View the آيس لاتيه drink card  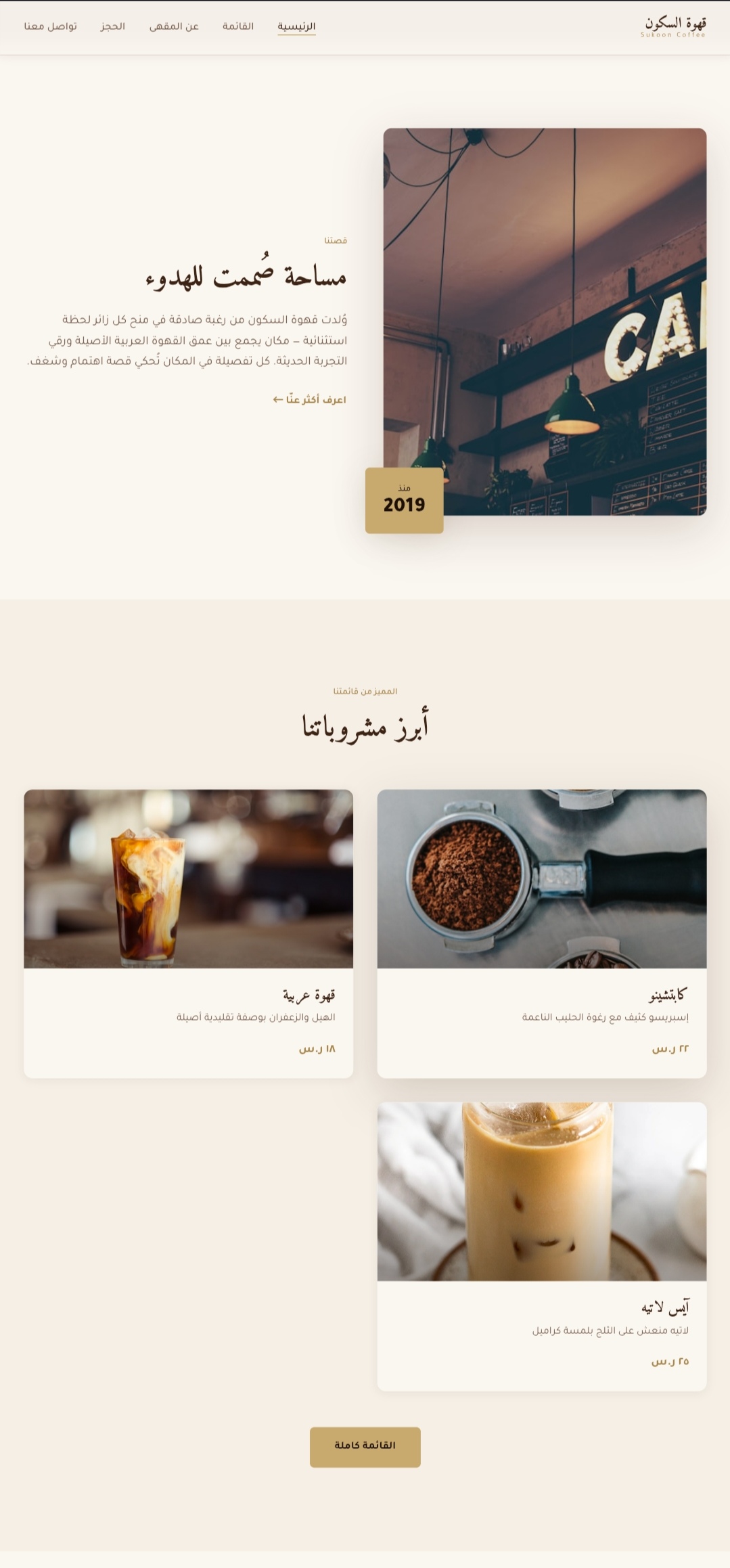pyautogui.click(x=541, y=1245)
